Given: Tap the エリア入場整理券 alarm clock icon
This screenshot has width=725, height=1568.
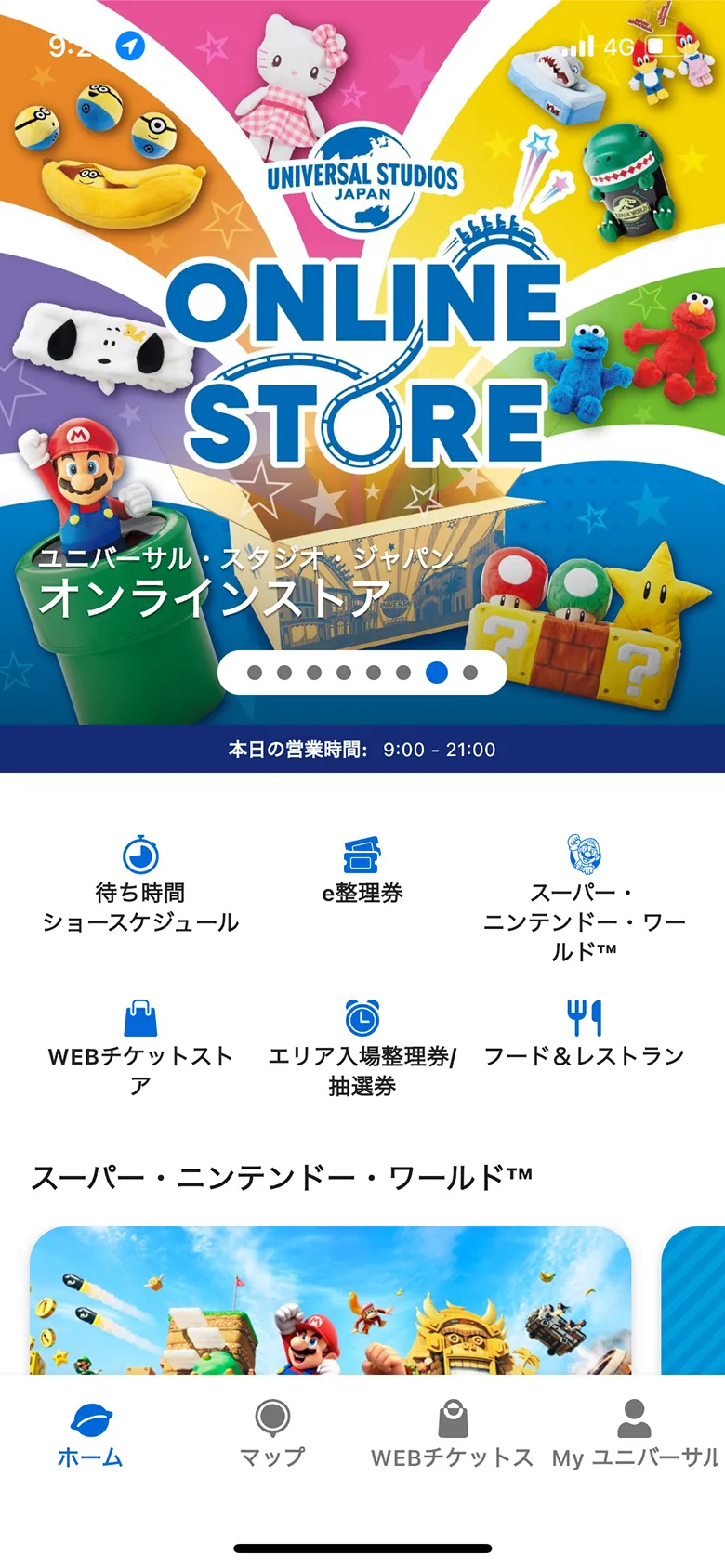Looking at the screenshot, I should pyautogui.click(x=362, y=1017).
